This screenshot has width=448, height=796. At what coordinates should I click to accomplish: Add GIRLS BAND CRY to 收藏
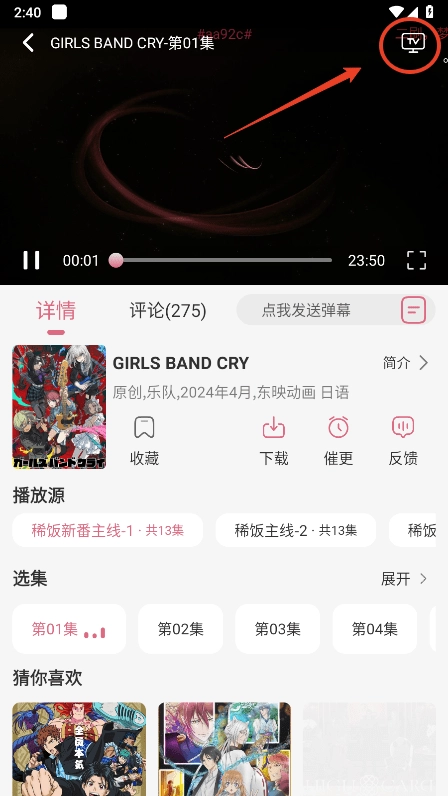144,441
